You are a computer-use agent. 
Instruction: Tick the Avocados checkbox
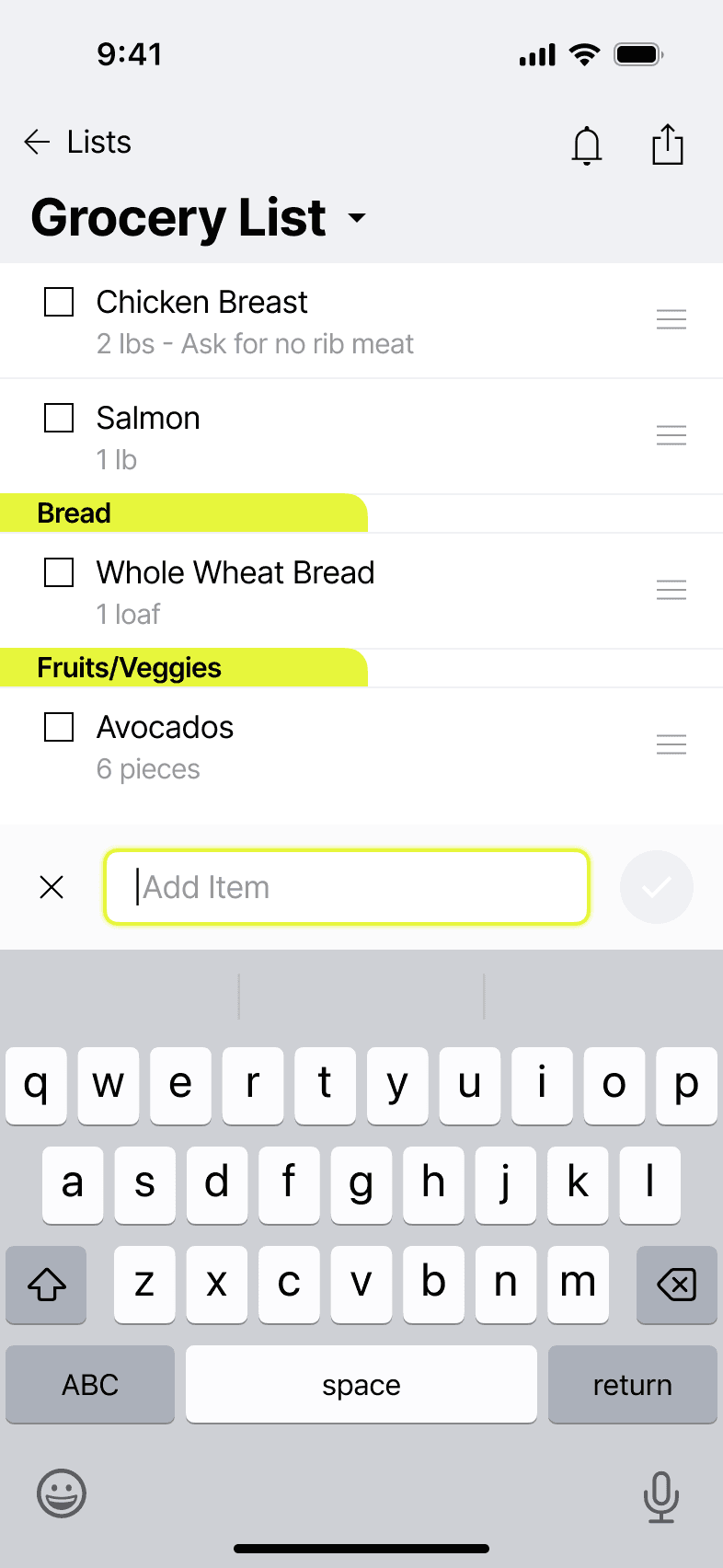[x=60, y=727]
